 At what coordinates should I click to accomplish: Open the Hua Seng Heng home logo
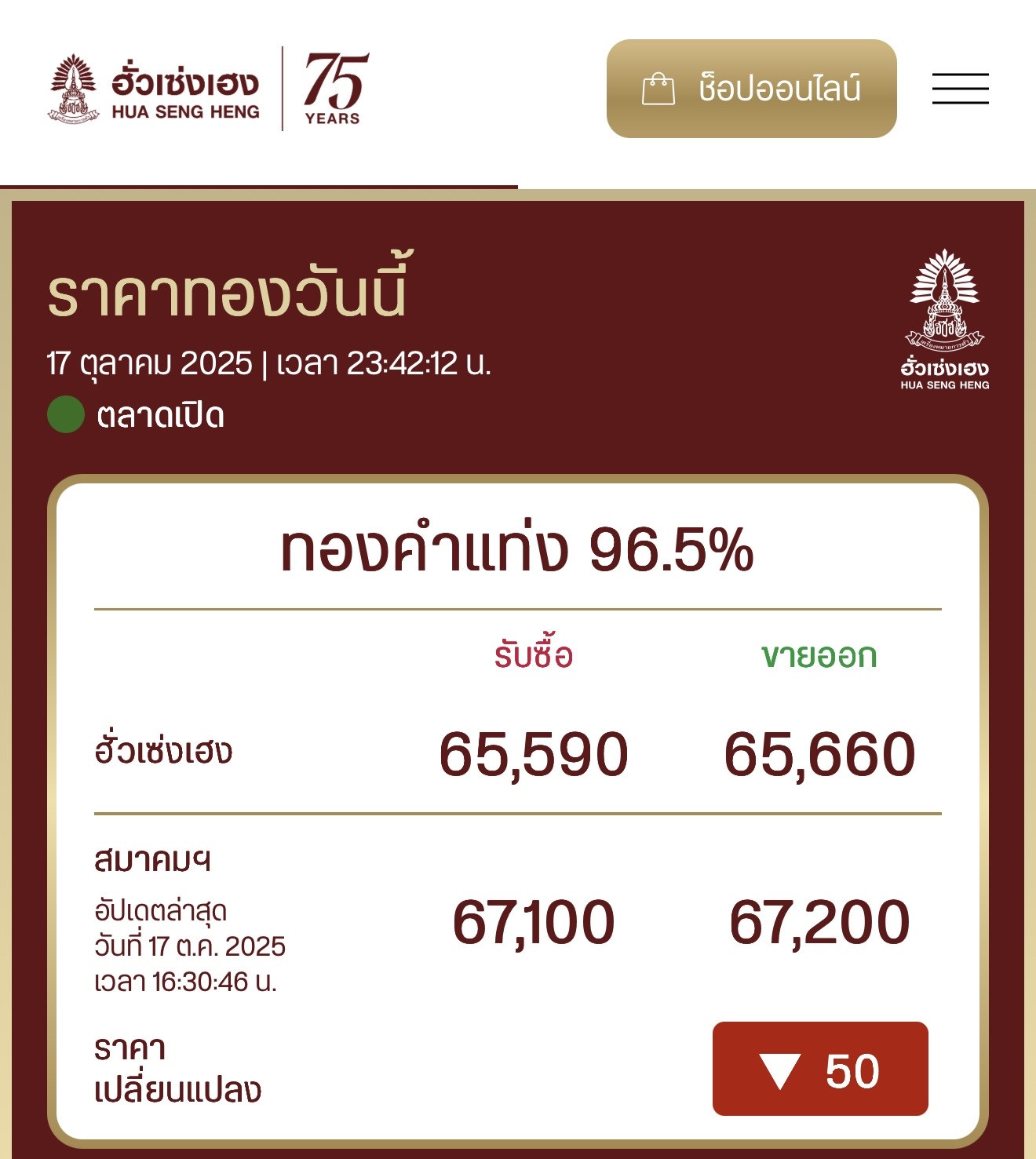pos(155,89)
